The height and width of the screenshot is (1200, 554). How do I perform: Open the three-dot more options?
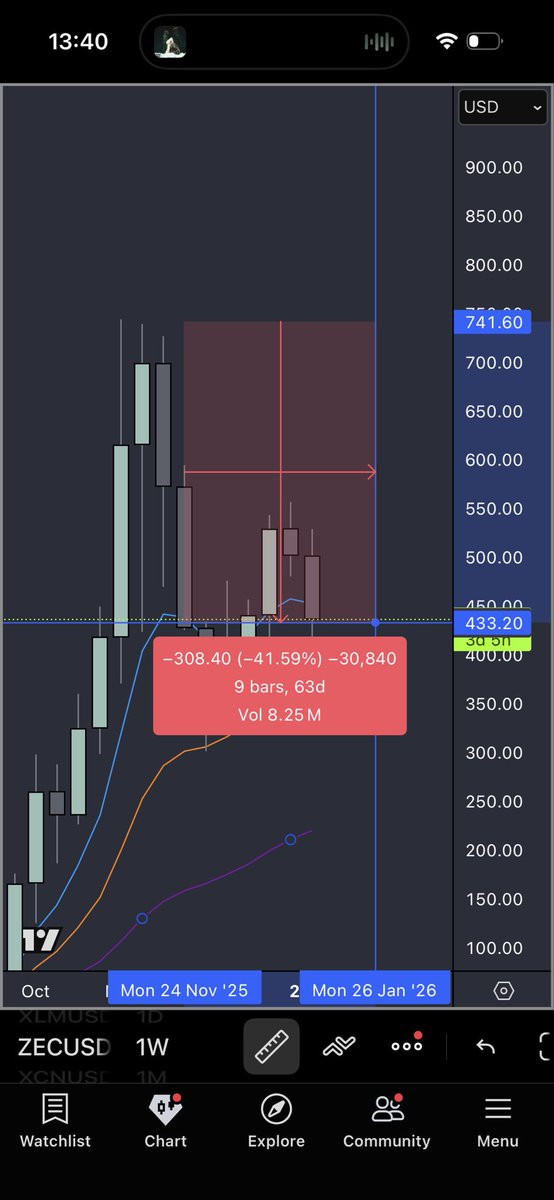[407, 1046]
